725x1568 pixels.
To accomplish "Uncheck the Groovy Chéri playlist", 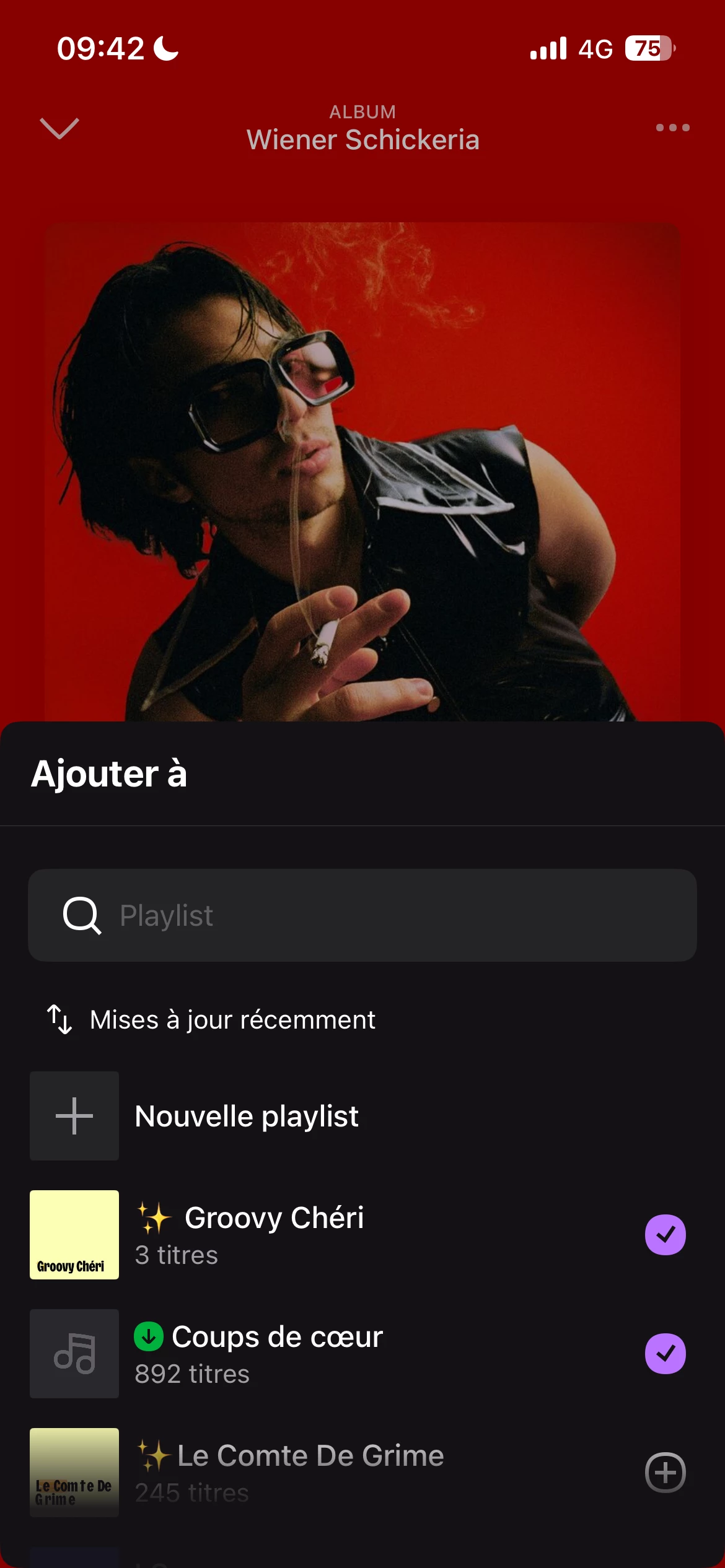I will pos(665,1235).
